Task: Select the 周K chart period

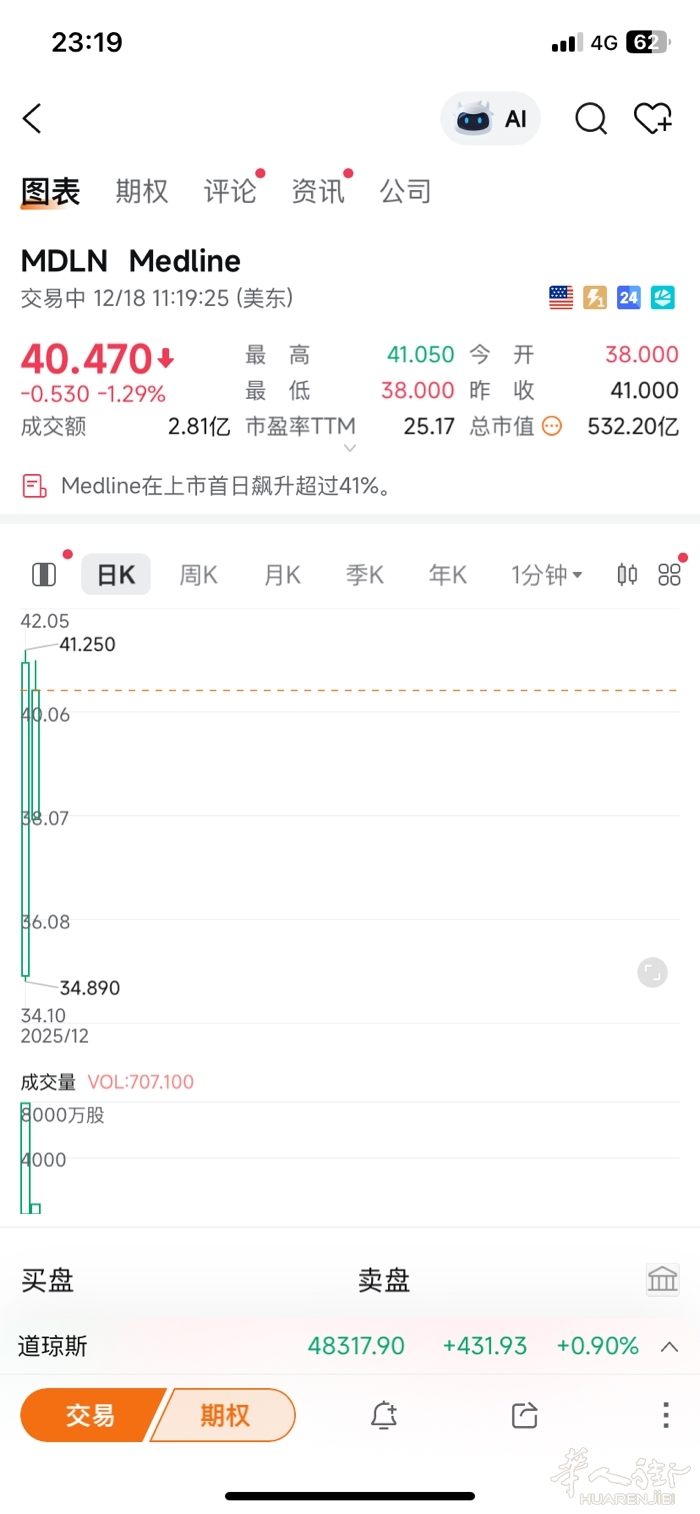Action: pos(198,575)
